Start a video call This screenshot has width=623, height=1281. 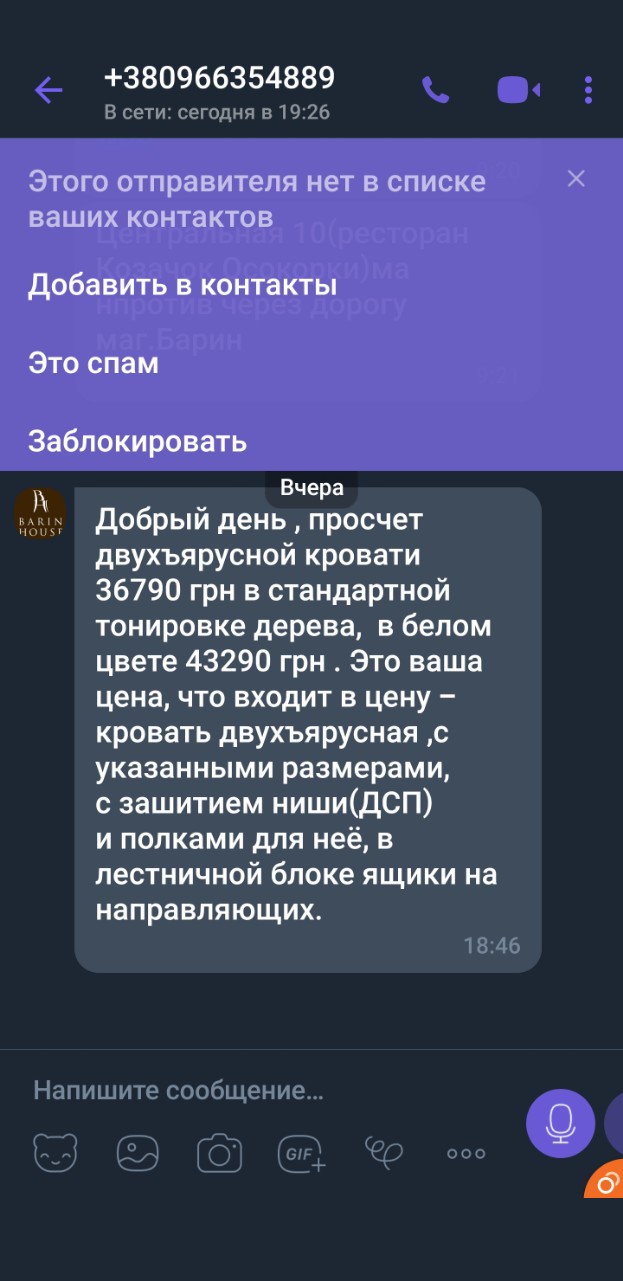point(518,90)
